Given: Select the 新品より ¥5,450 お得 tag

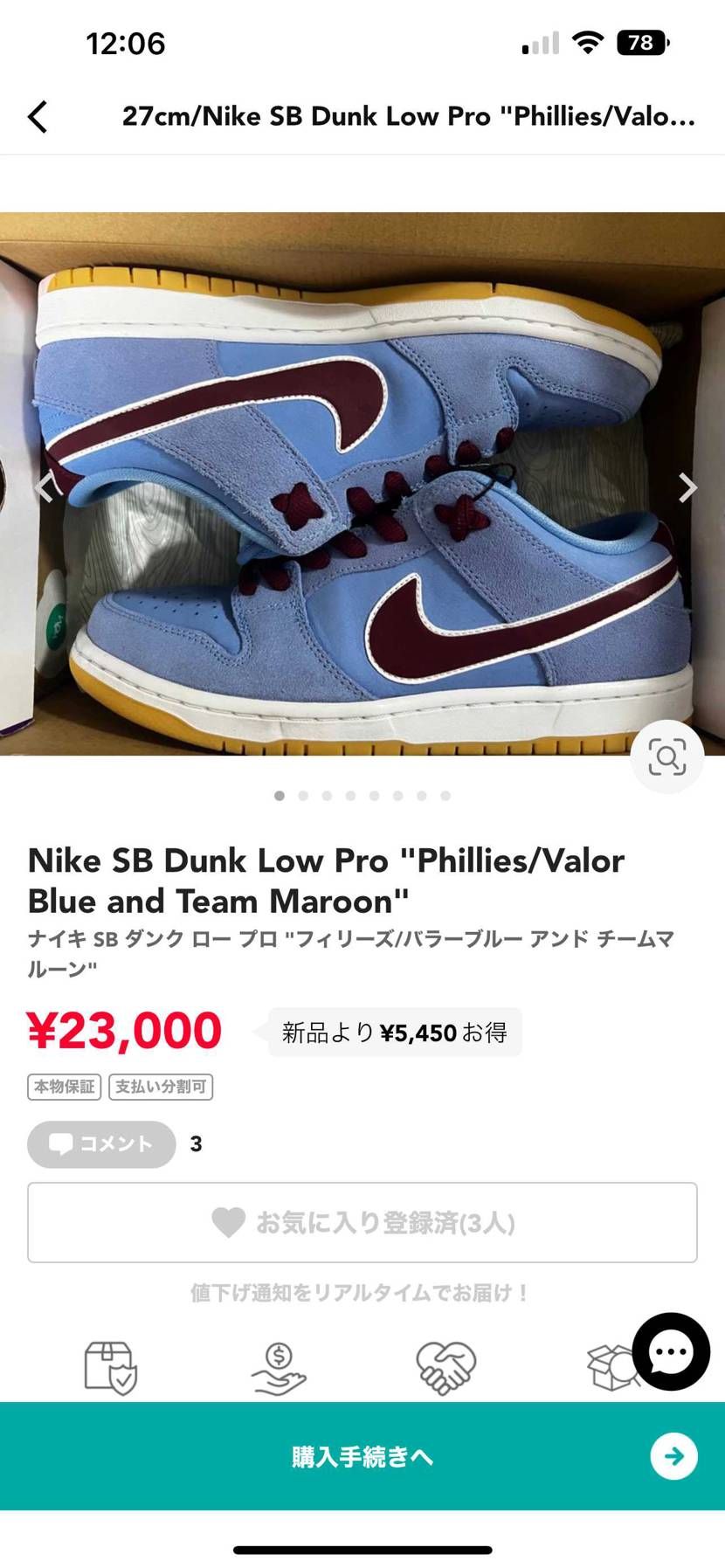Looking at the screenshot, I should pos(392,1032).
